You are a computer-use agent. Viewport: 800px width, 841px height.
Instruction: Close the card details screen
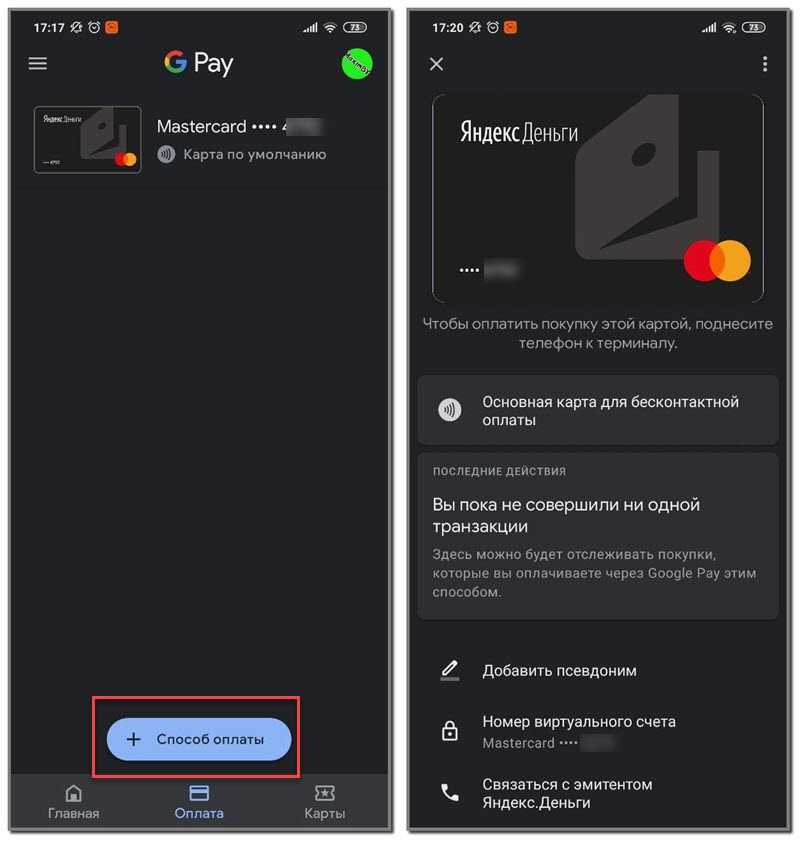(436, 64)
